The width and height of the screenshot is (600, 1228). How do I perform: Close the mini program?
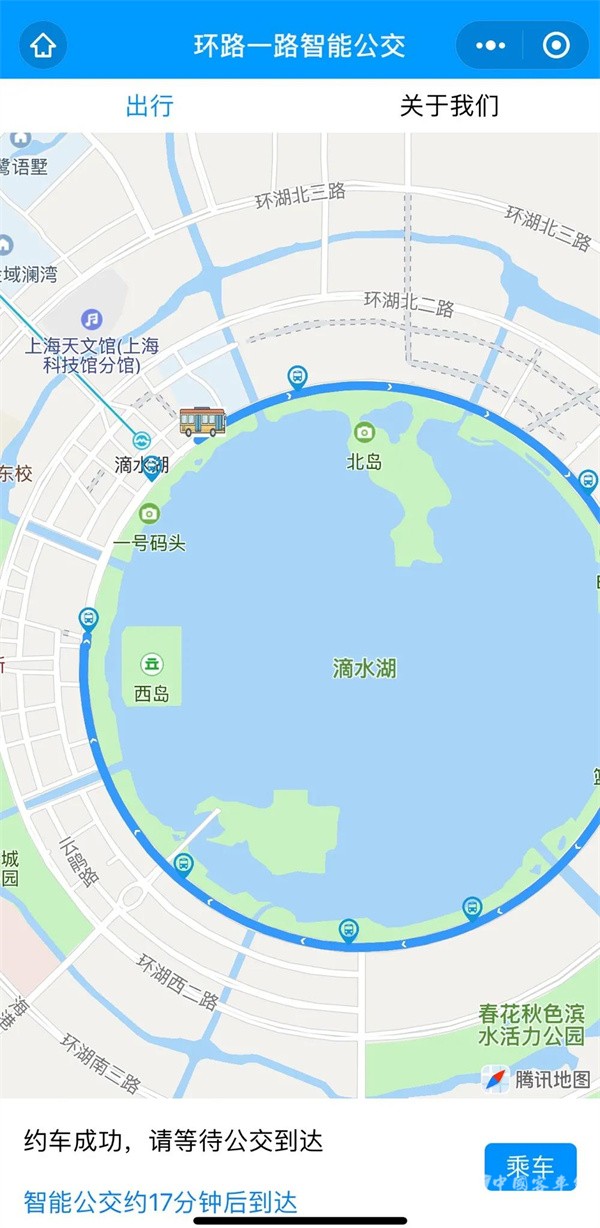point(555,45)
